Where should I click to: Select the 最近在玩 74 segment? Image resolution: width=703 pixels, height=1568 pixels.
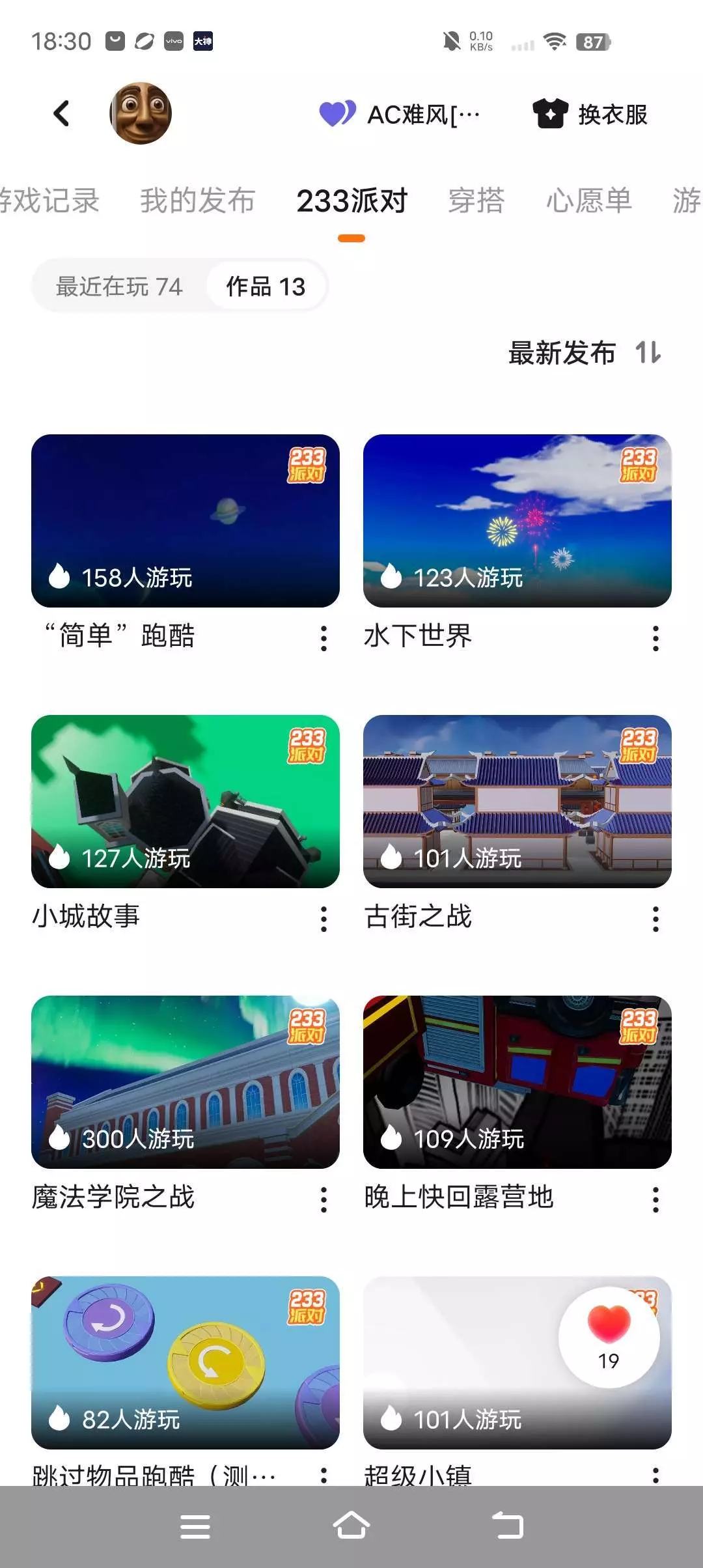119,287
